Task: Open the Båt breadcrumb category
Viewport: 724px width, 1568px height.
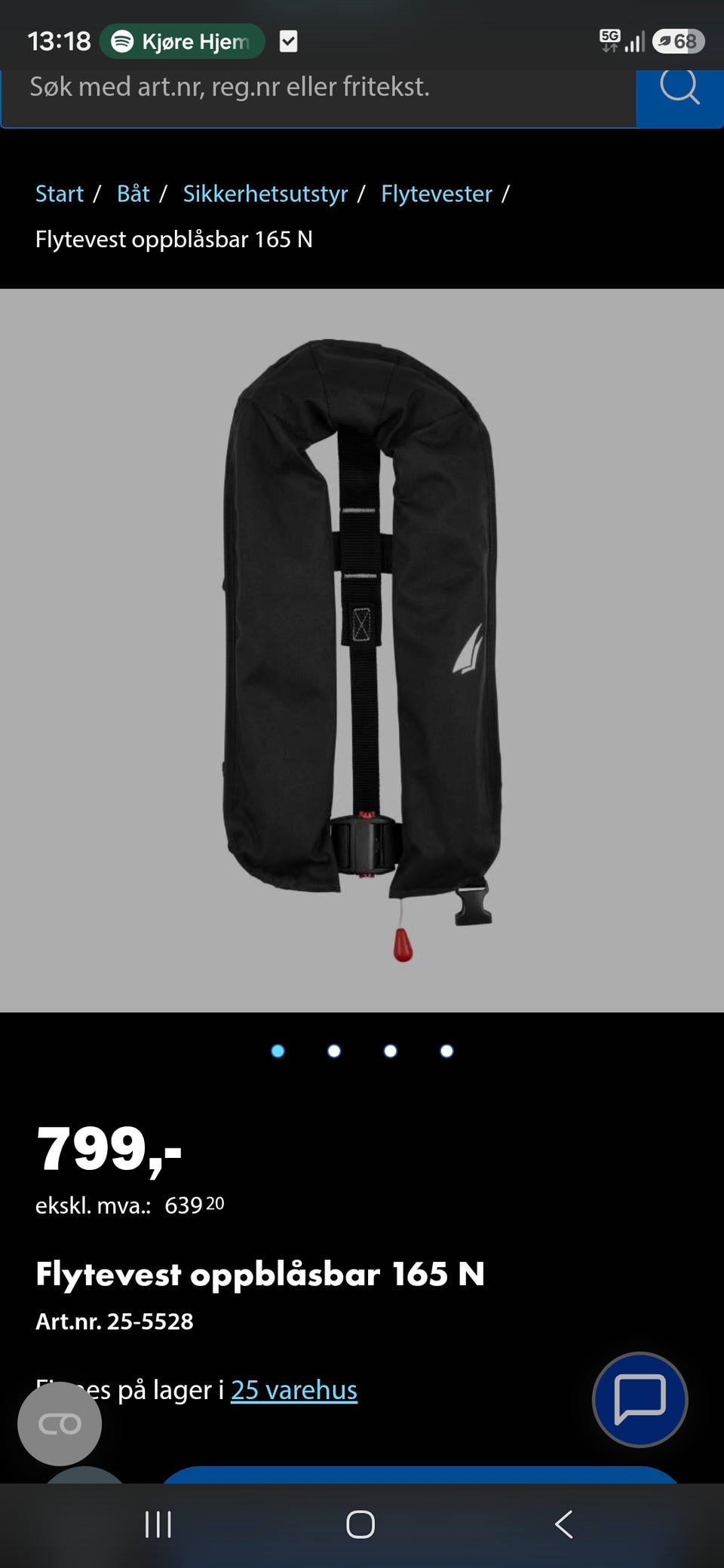Action: pos(133,194)
